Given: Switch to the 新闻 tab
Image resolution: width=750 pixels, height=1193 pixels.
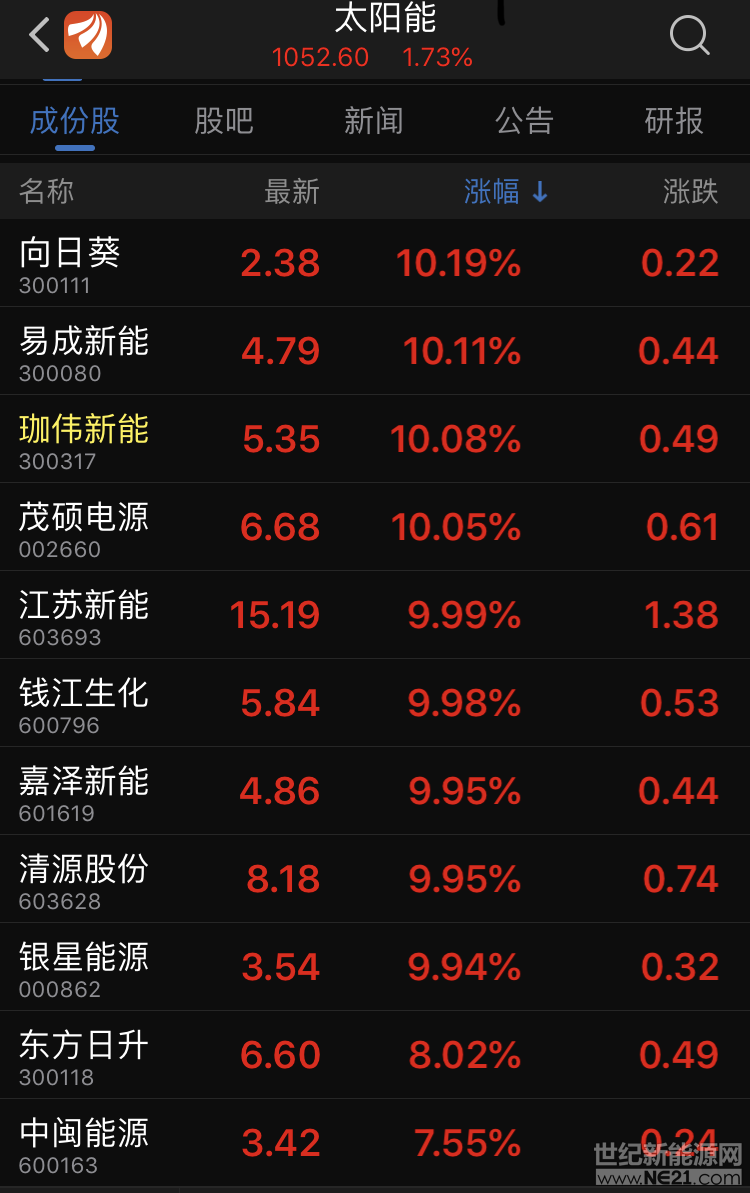Looking at the screenshot, I should 374,121.
